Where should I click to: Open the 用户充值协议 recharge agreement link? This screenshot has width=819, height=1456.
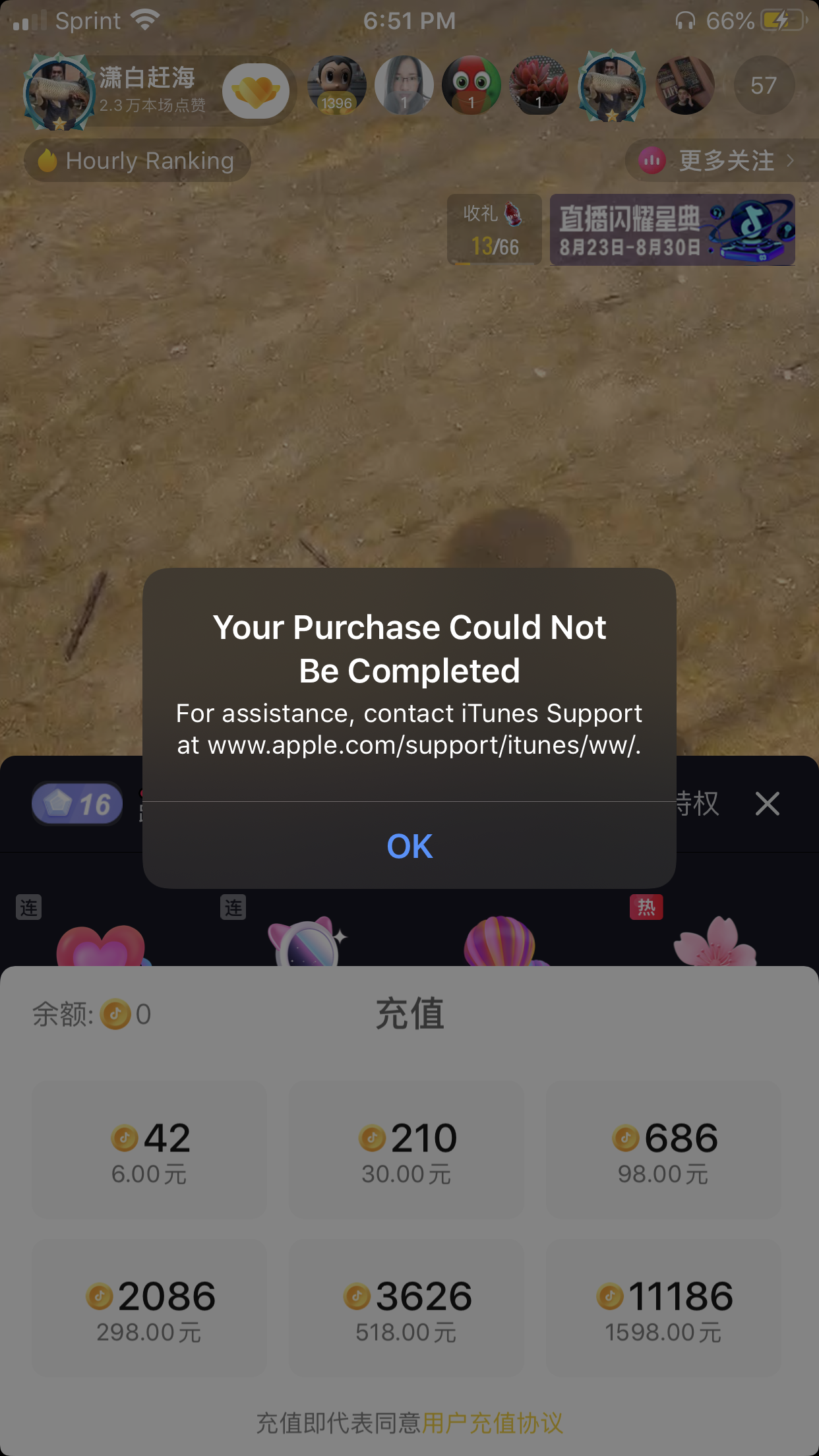click(x=492, y=1423)
